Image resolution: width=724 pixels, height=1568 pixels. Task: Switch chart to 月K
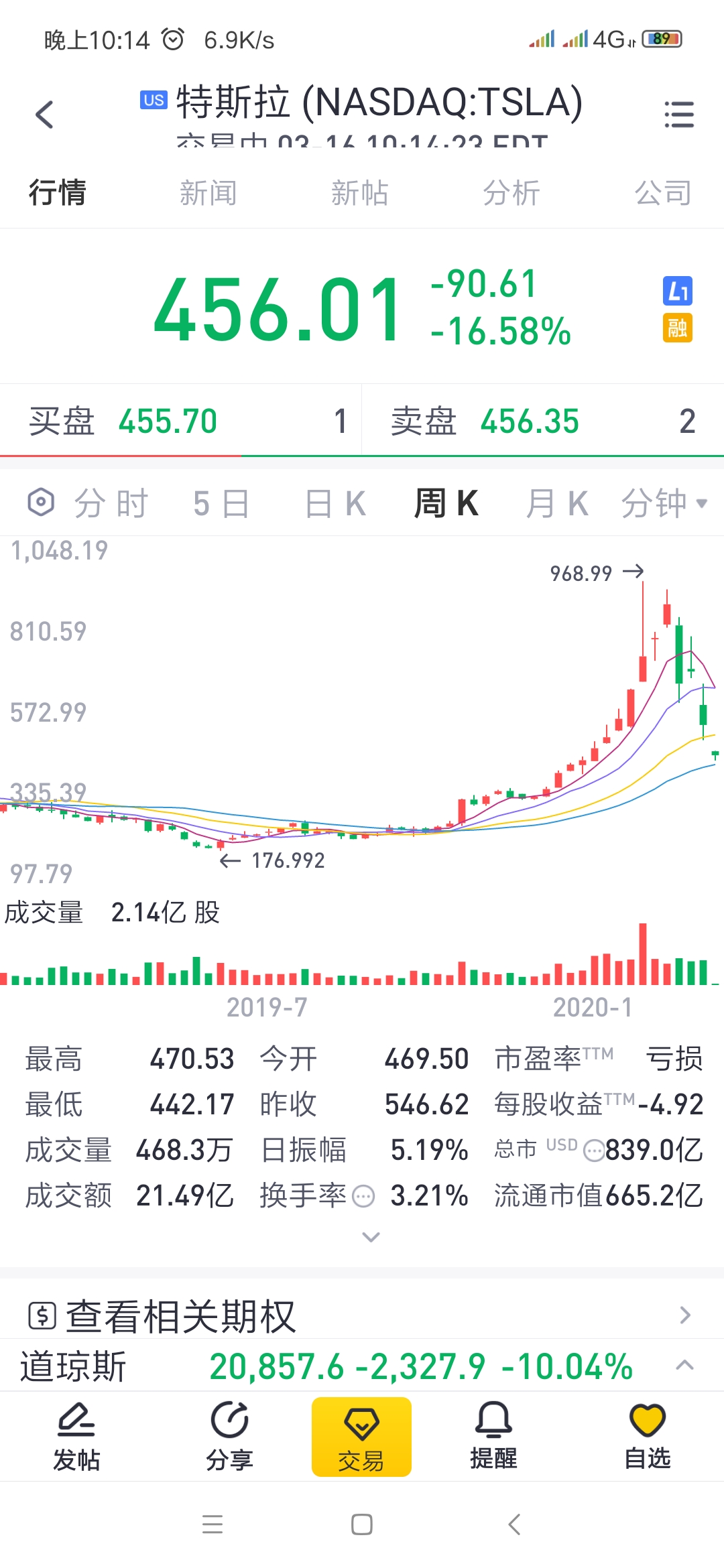[556, 504]
